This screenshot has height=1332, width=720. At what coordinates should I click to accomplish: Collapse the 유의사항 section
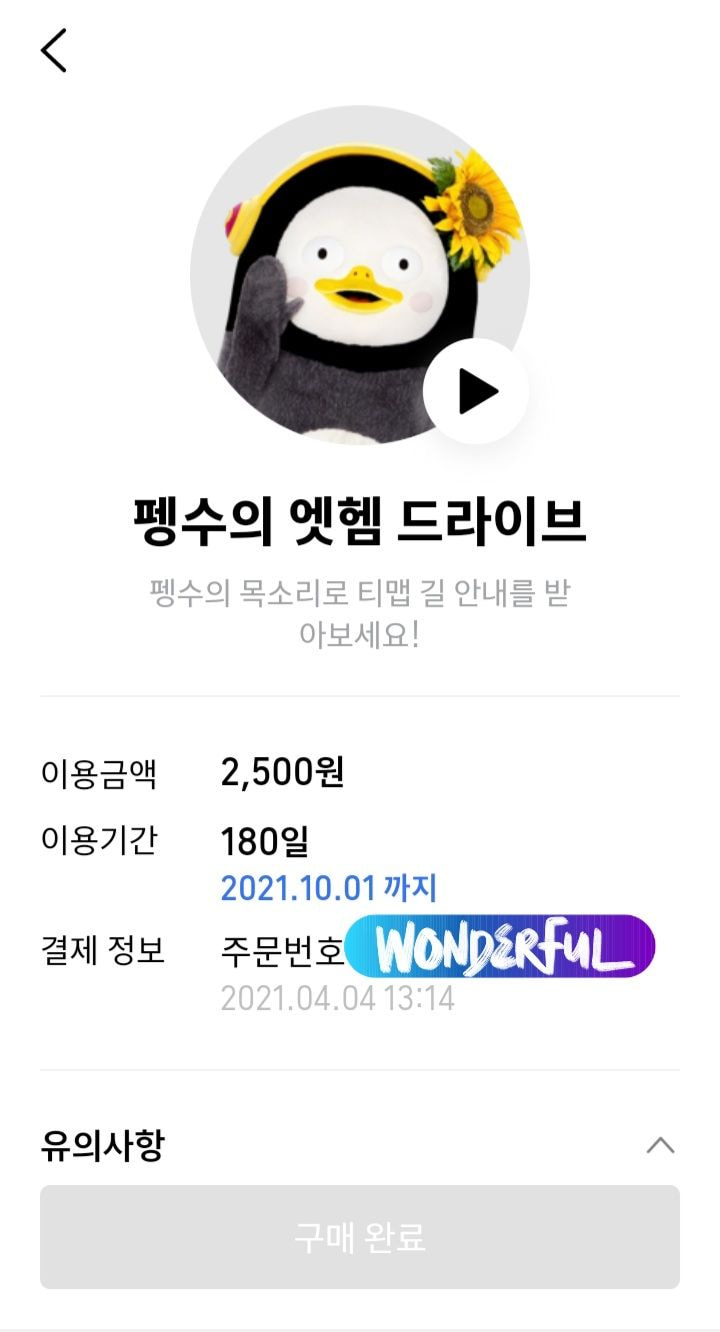coord(660,1145)
